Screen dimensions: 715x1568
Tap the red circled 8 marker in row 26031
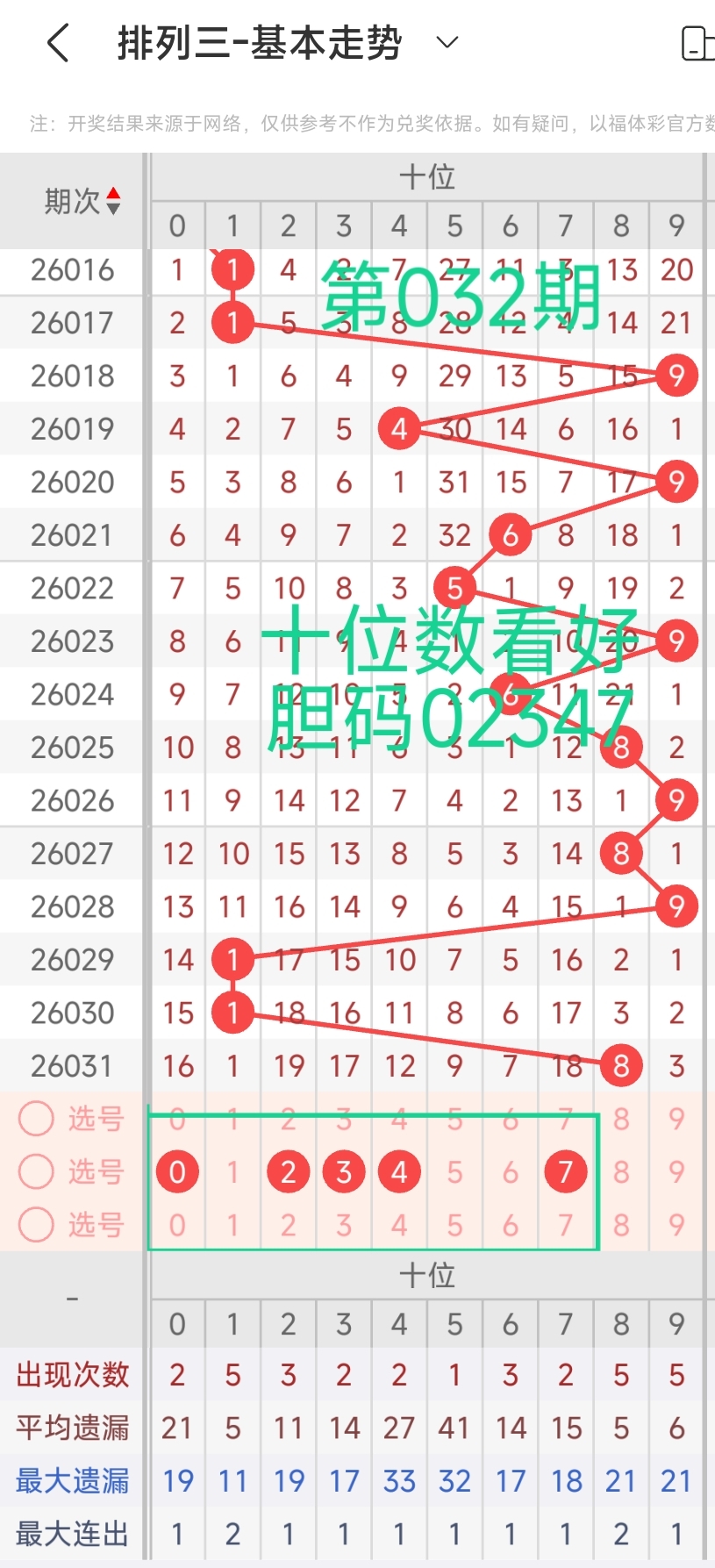click(621, 1065)
